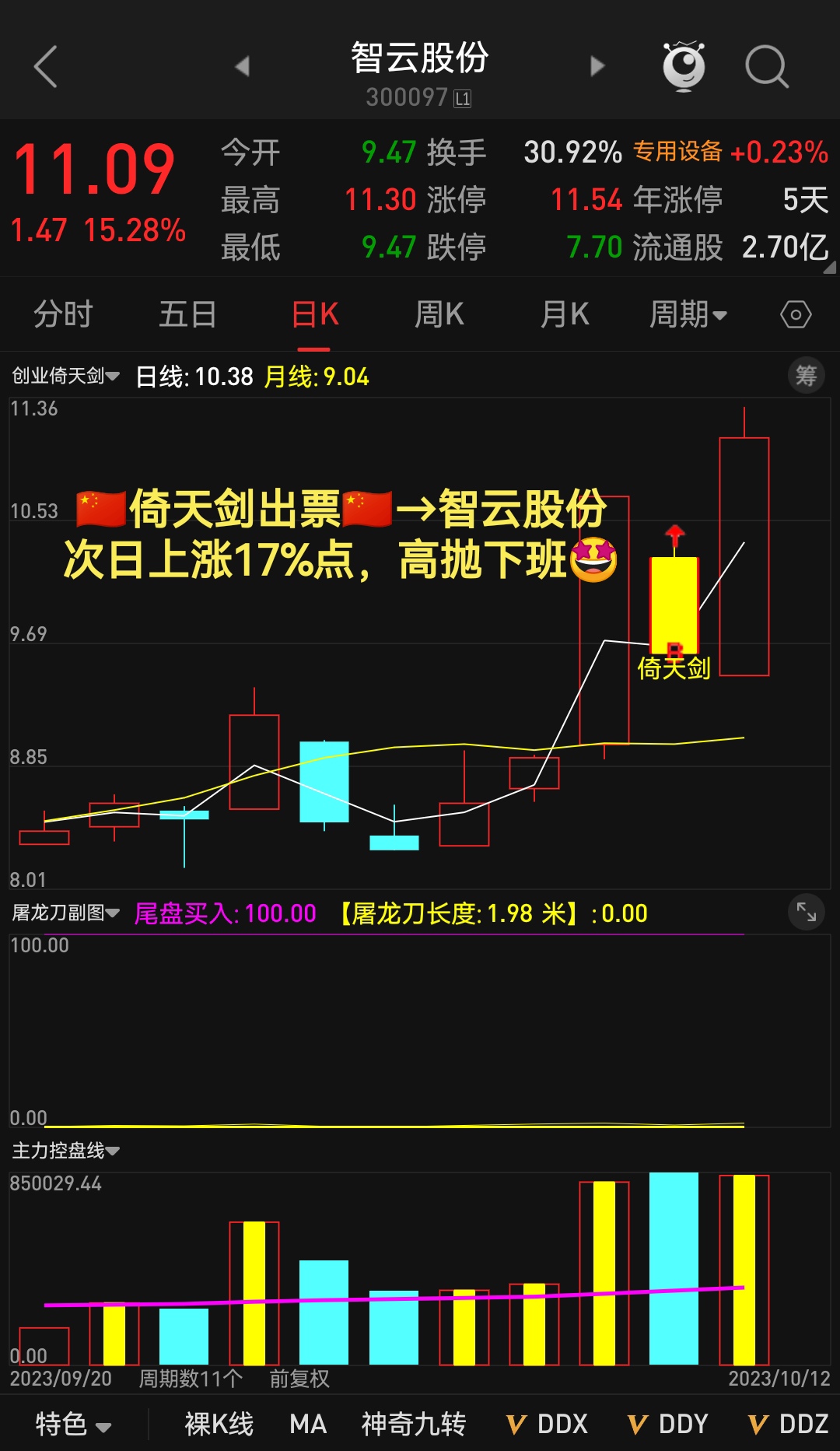
Task: Switch to the 分时 chart tab
Action: [63, 315]
